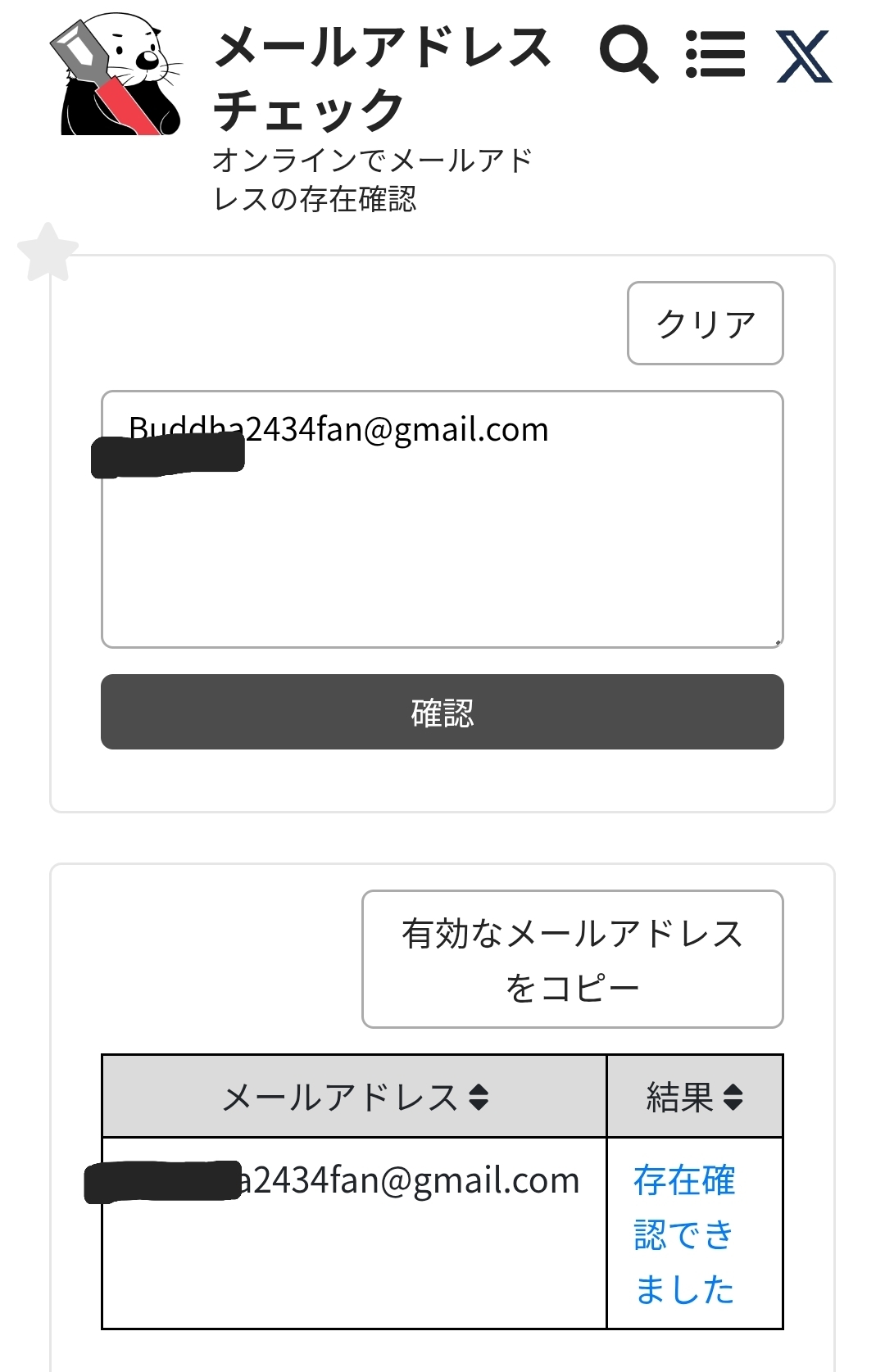Open the メールアドレスチェック site title
The height and width of the screenshot is (1372, 885).
pyautogui.click(x=383, y=78)
